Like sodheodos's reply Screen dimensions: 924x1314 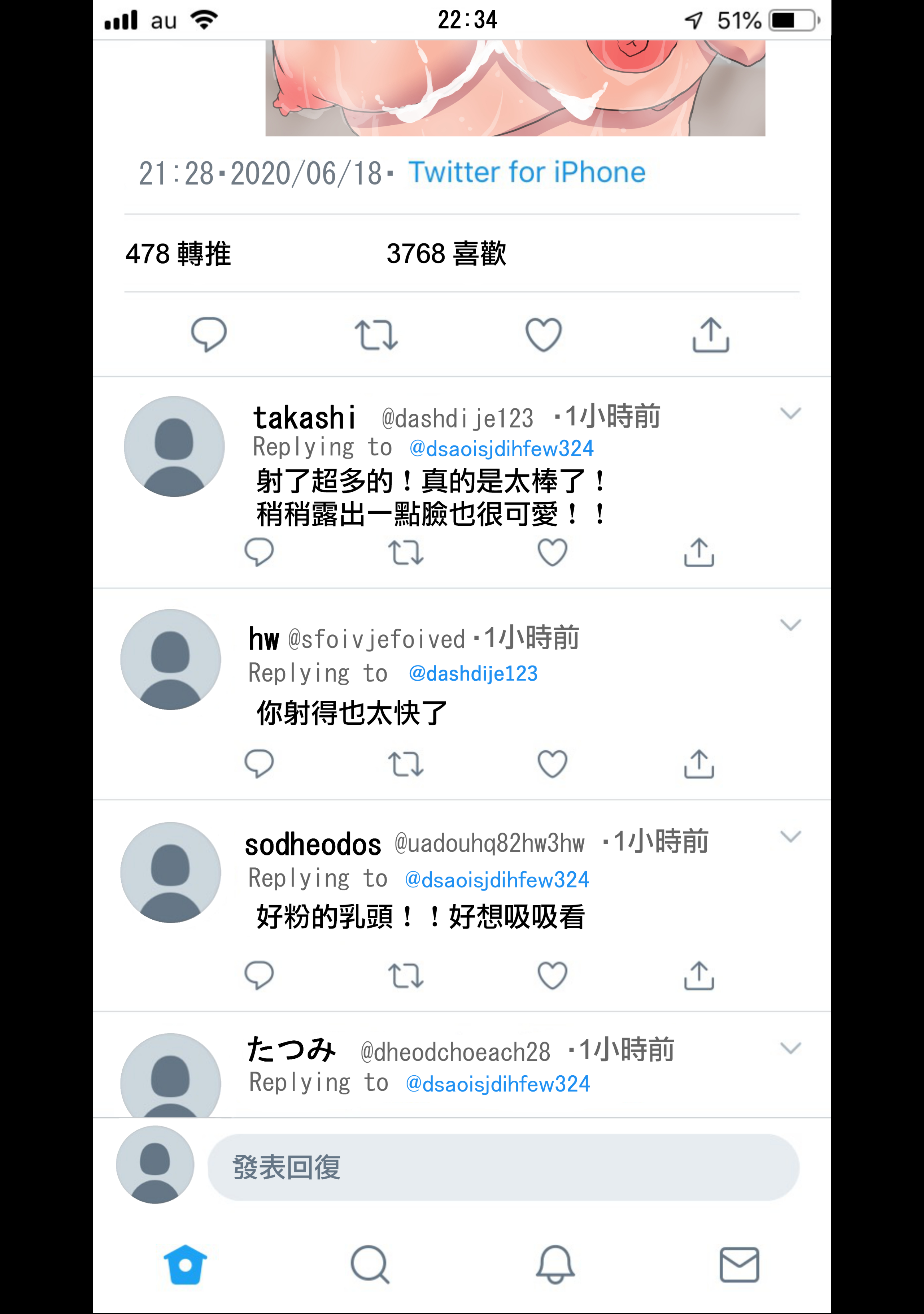[552, 975]
